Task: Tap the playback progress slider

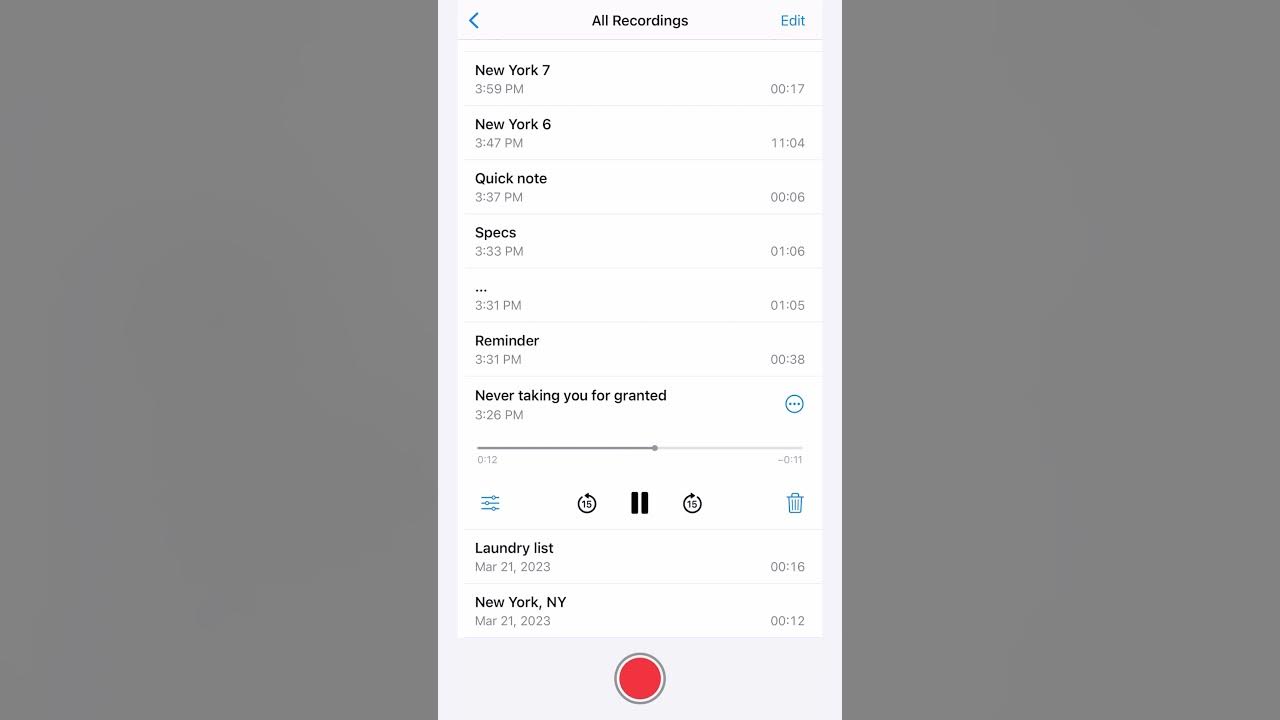Action: point(640,448)
